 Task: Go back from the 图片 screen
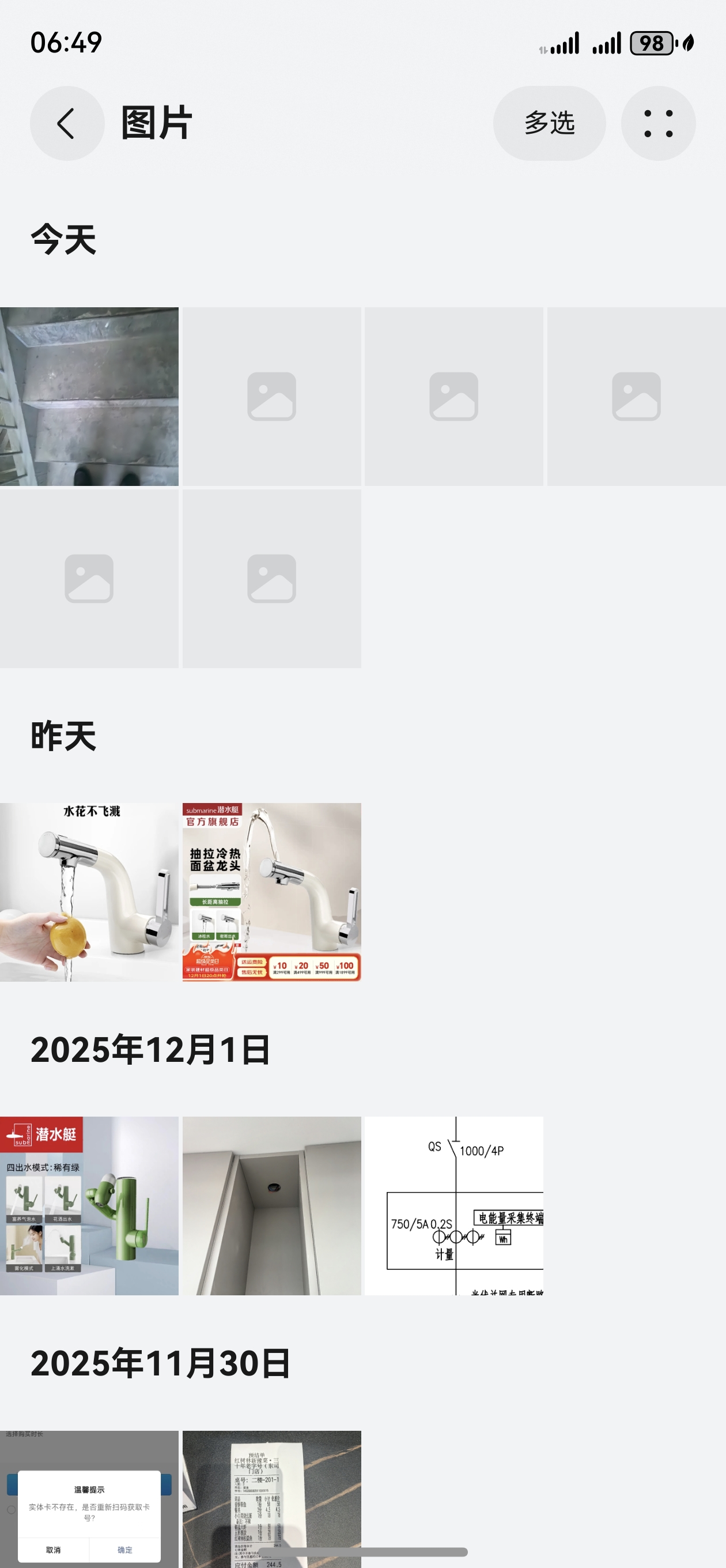[x=67, y=123]
